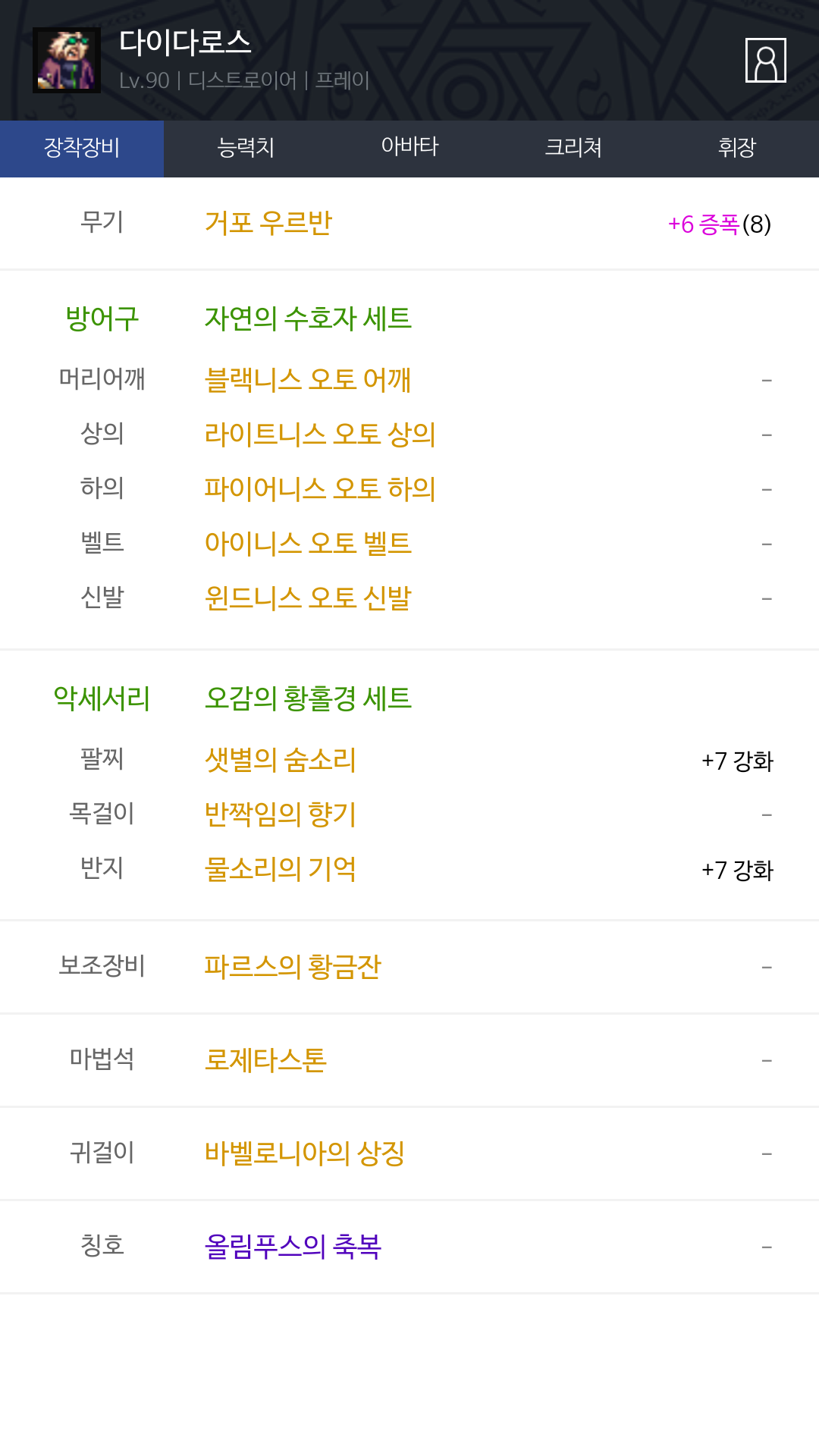This screenshot has width=819, height=1456.
Task: Switch to the 크리쳐 tab
Action: click(x=573, y=148)
